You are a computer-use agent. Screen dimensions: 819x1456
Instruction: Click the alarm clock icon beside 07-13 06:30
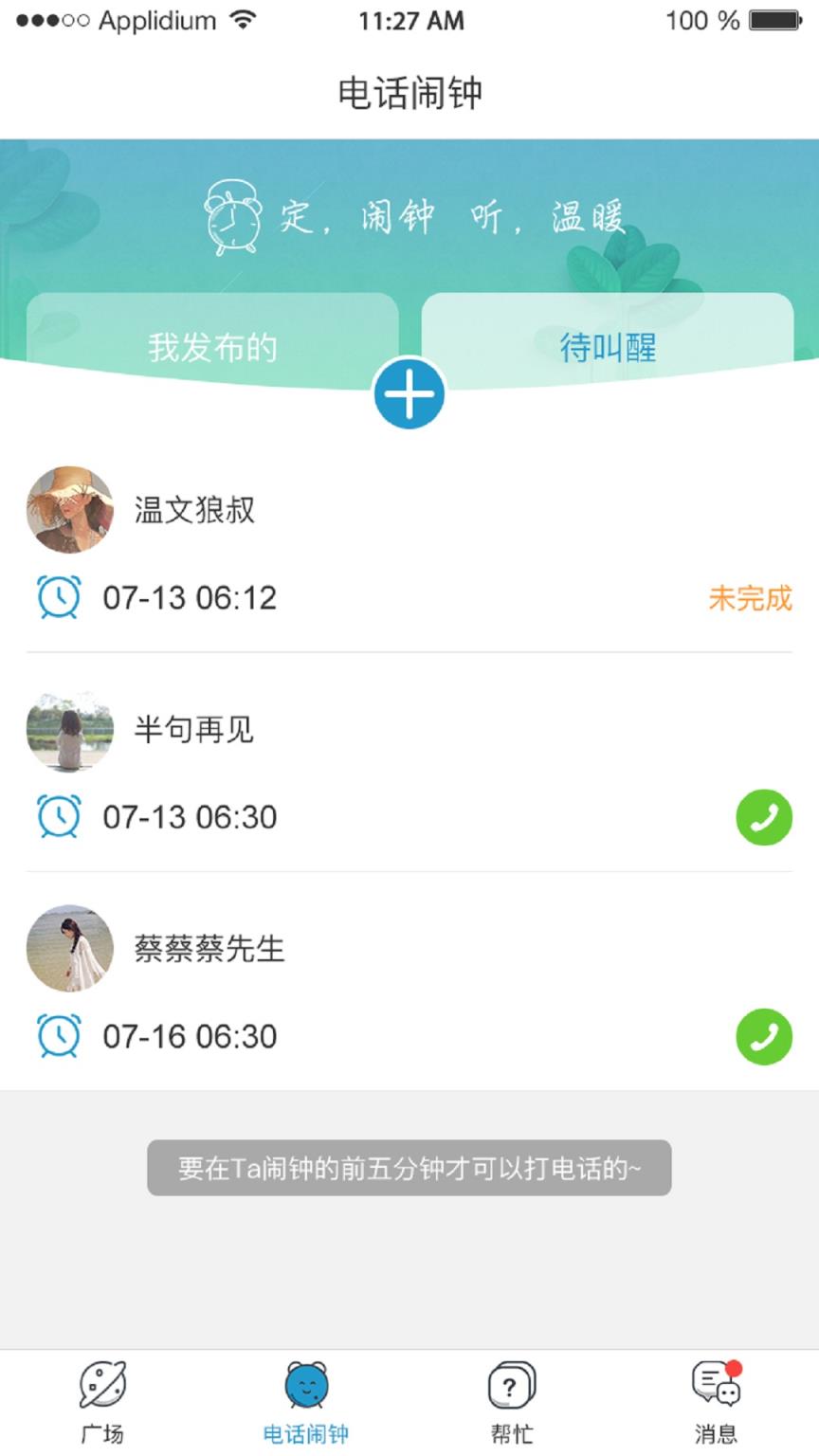(58, 816)
